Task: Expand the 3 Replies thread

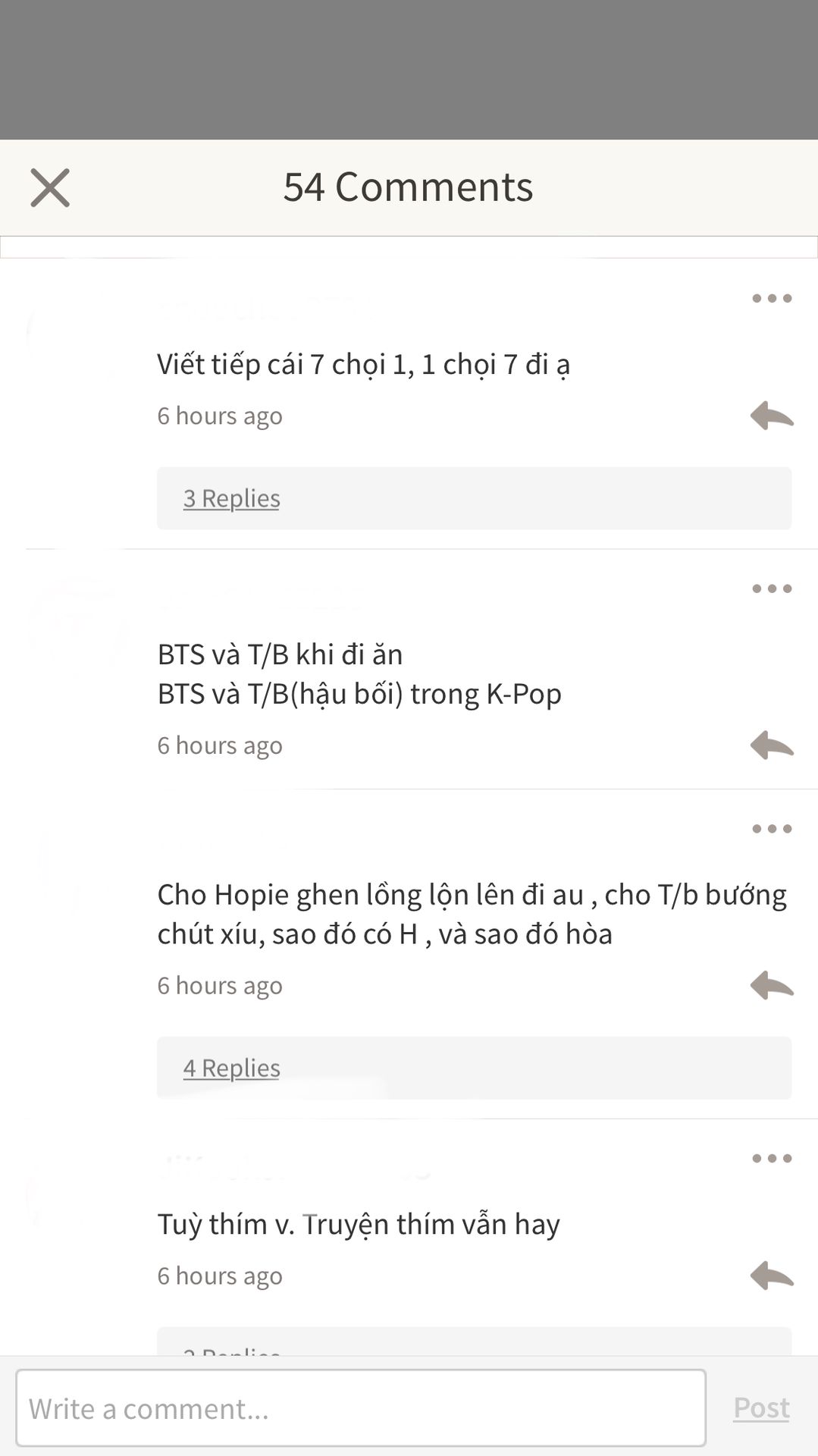Action: coord(232,498)
